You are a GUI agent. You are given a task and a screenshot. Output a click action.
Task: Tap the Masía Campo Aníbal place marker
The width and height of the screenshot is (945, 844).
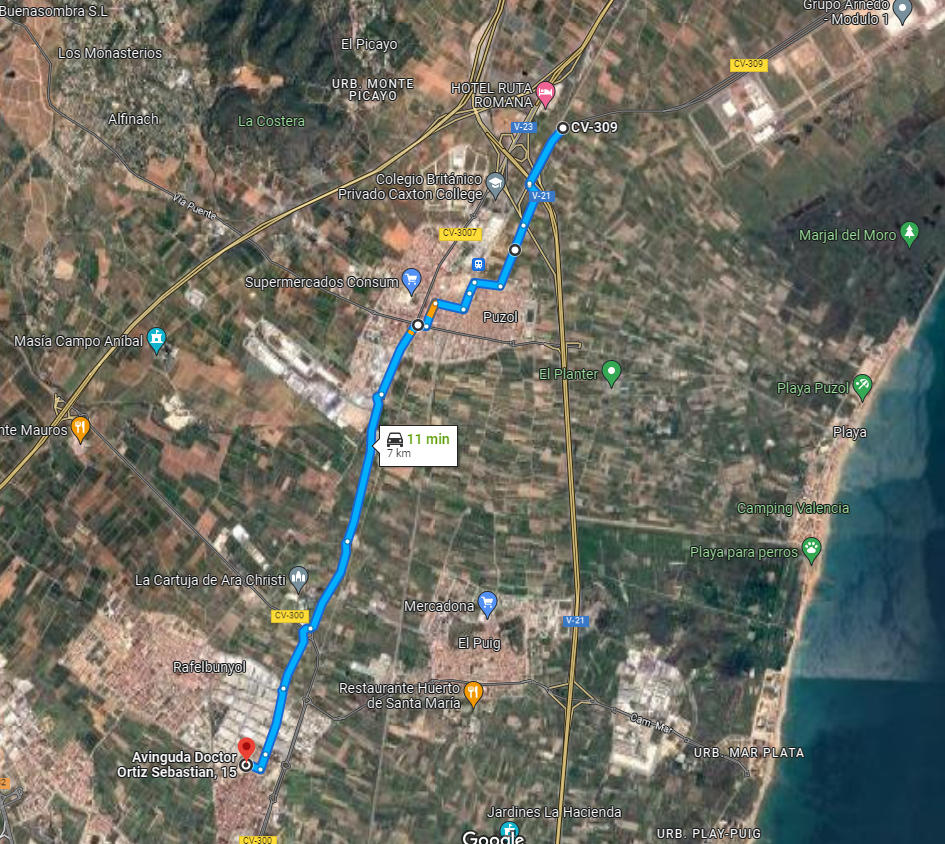click(157, 338)
